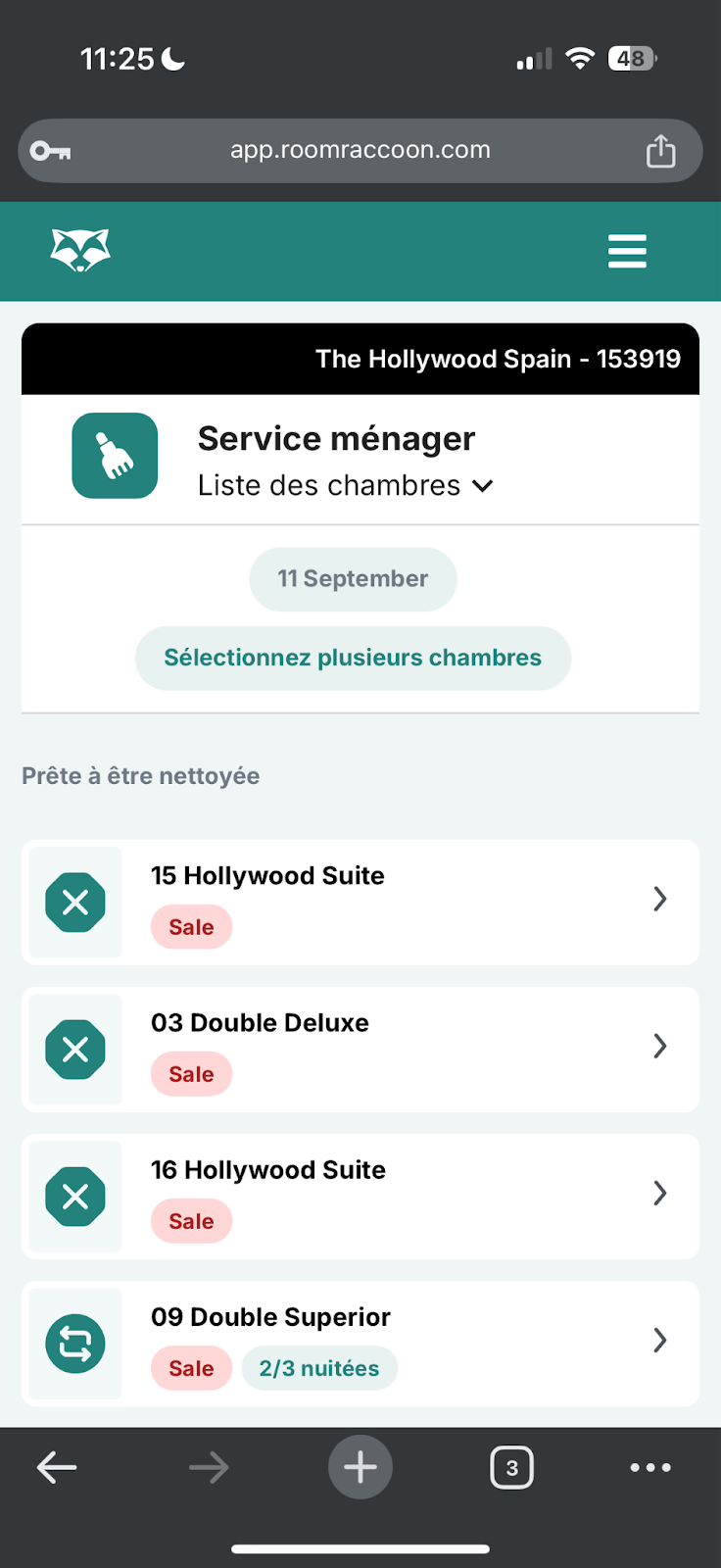
Task: Open the browser's more options menu
Action: click(x=650, y=1467)
